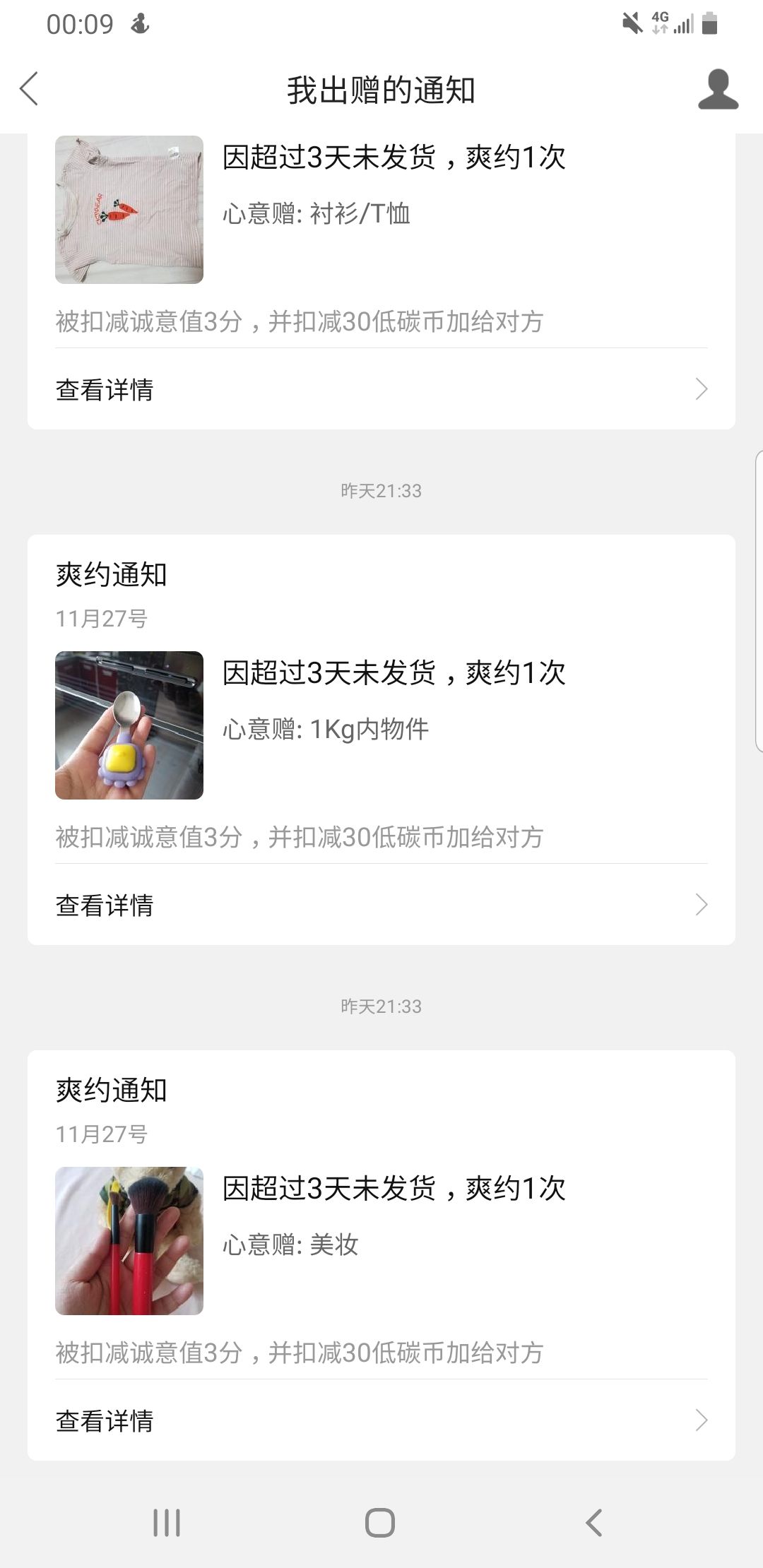This screenshot has height=1568, width=763.
Task: Open 查看详情 for the 1Kg内物件 notice
Action: pyautogui.click(x=381, y=905)
